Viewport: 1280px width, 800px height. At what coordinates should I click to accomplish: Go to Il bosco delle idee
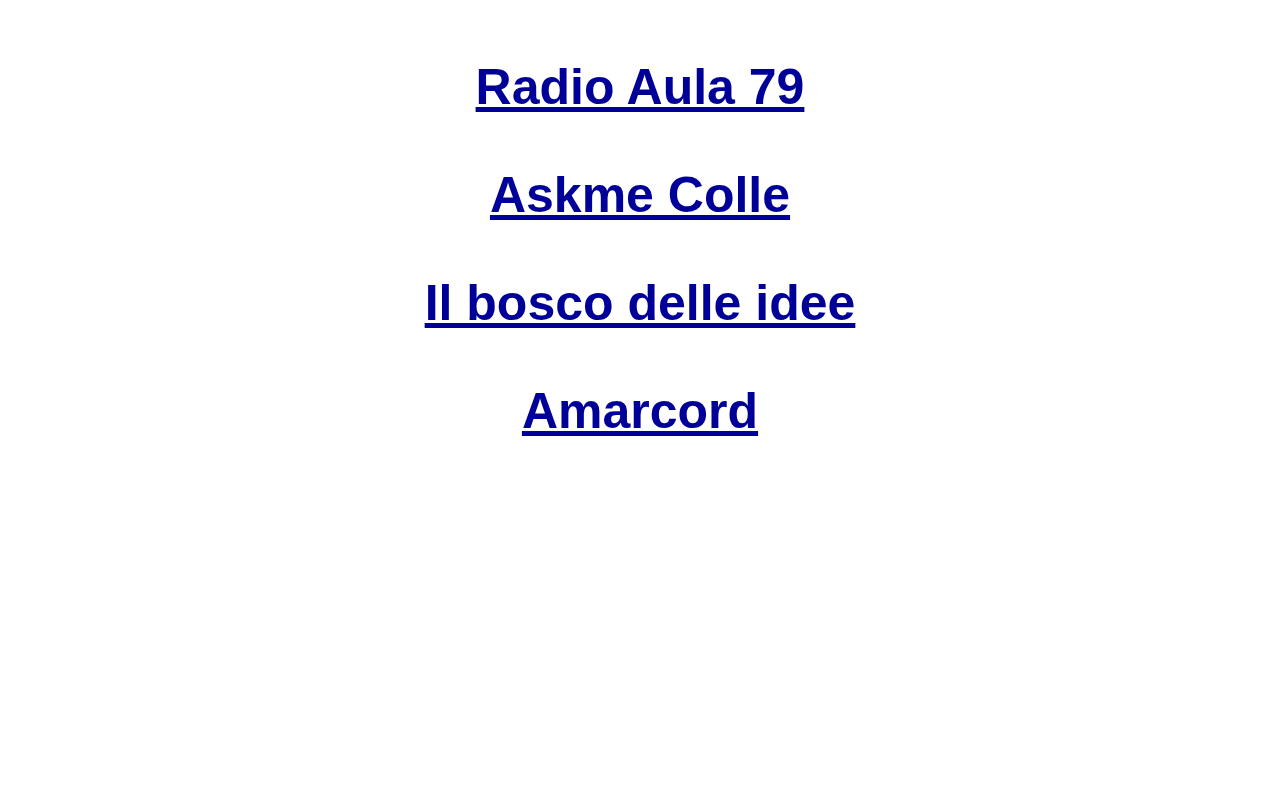pyautogui.click(x=640, y=303)
